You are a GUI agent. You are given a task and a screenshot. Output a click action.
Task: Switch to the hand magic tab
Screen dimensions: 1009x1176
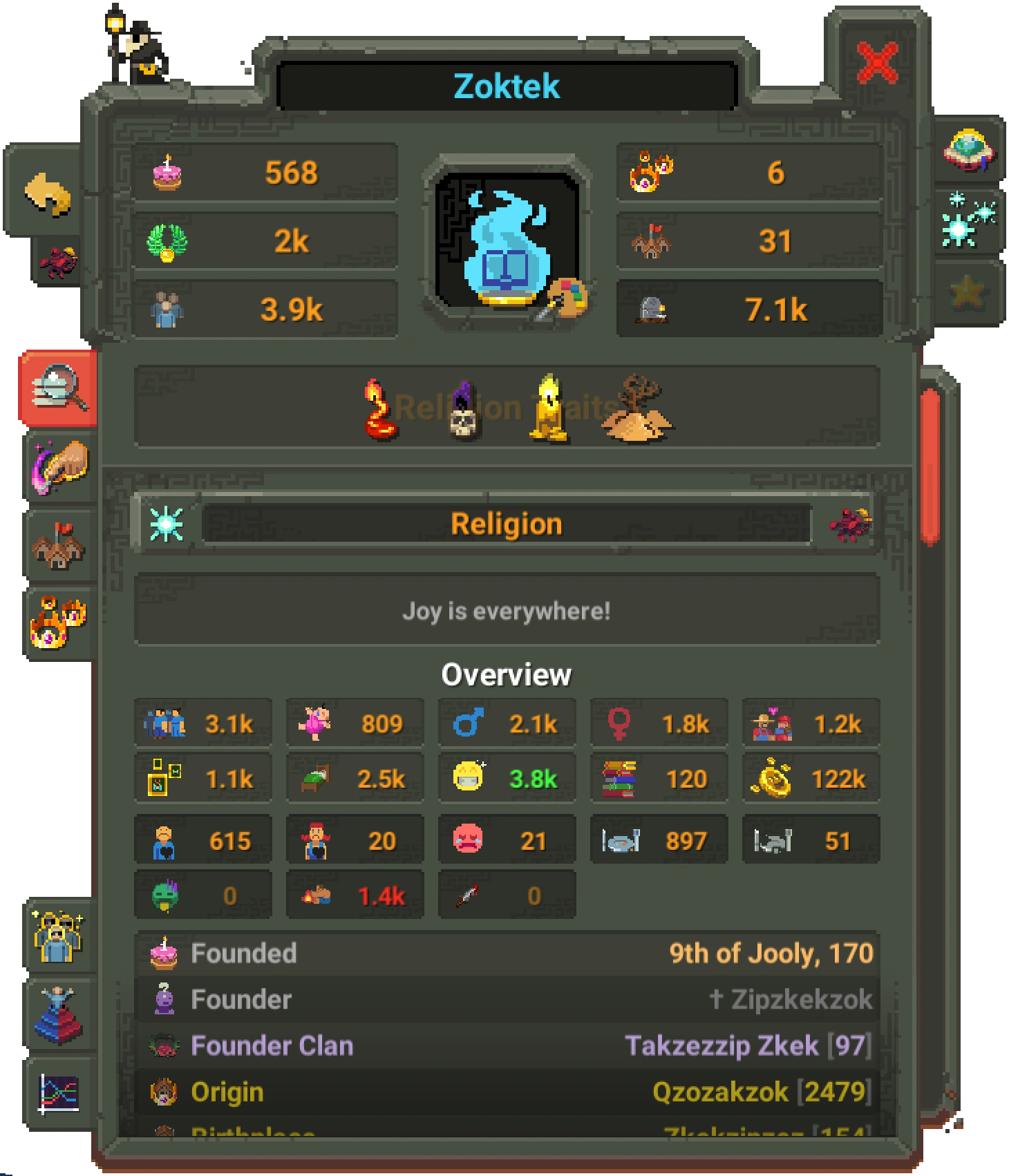59,466
